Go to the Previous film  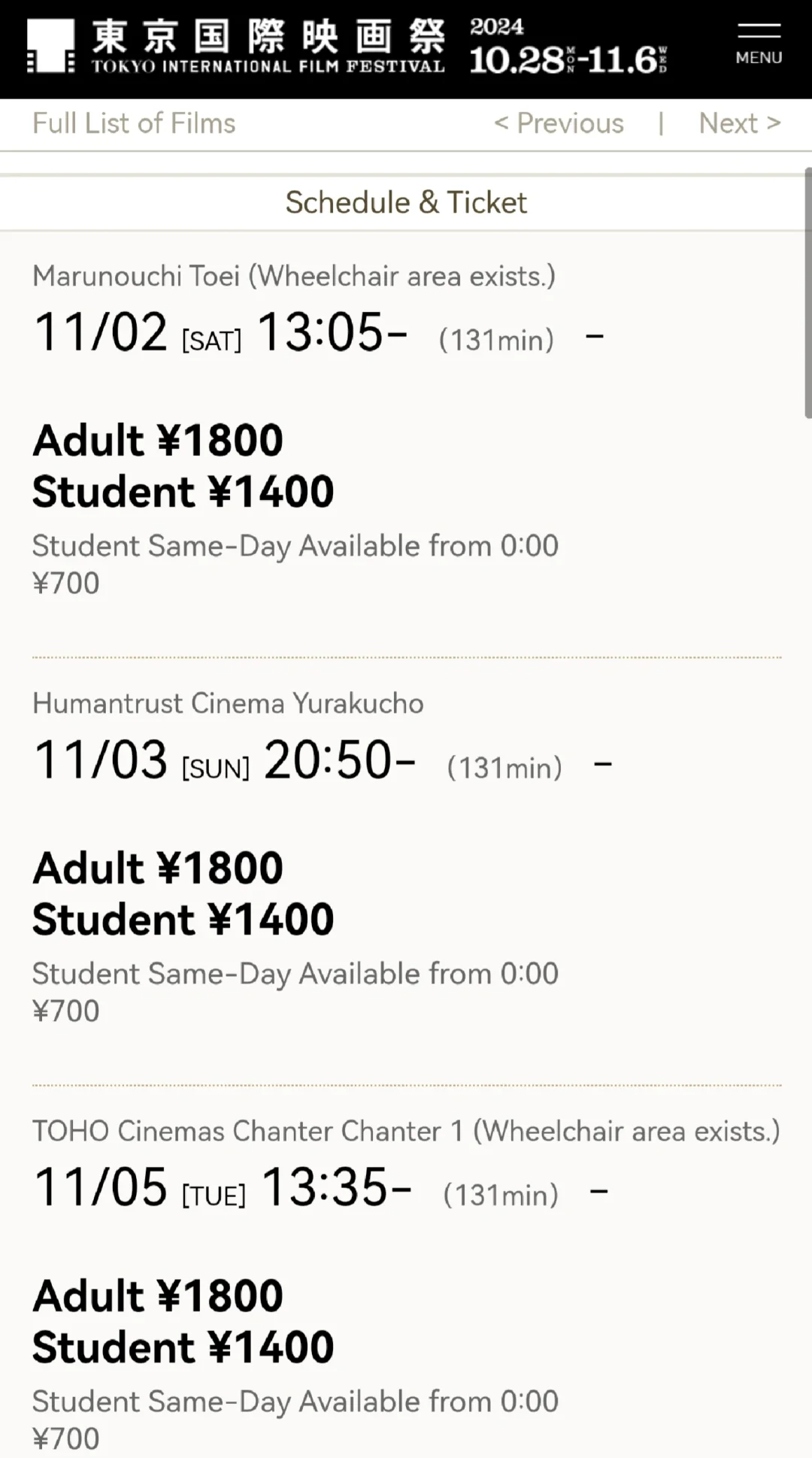559,123
